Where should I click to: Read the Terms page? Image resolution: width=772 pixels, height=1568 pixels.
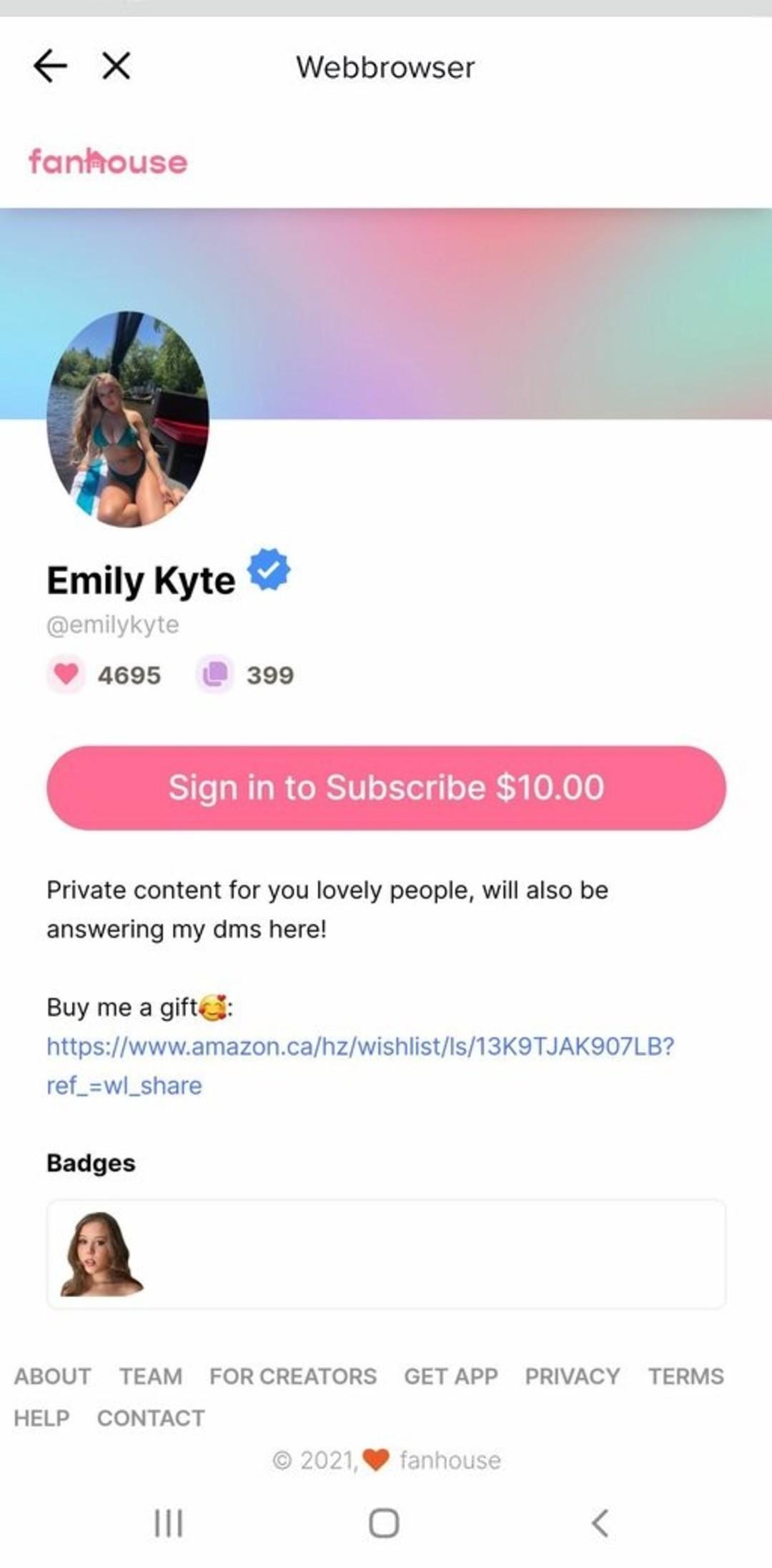coord(686,1376)
